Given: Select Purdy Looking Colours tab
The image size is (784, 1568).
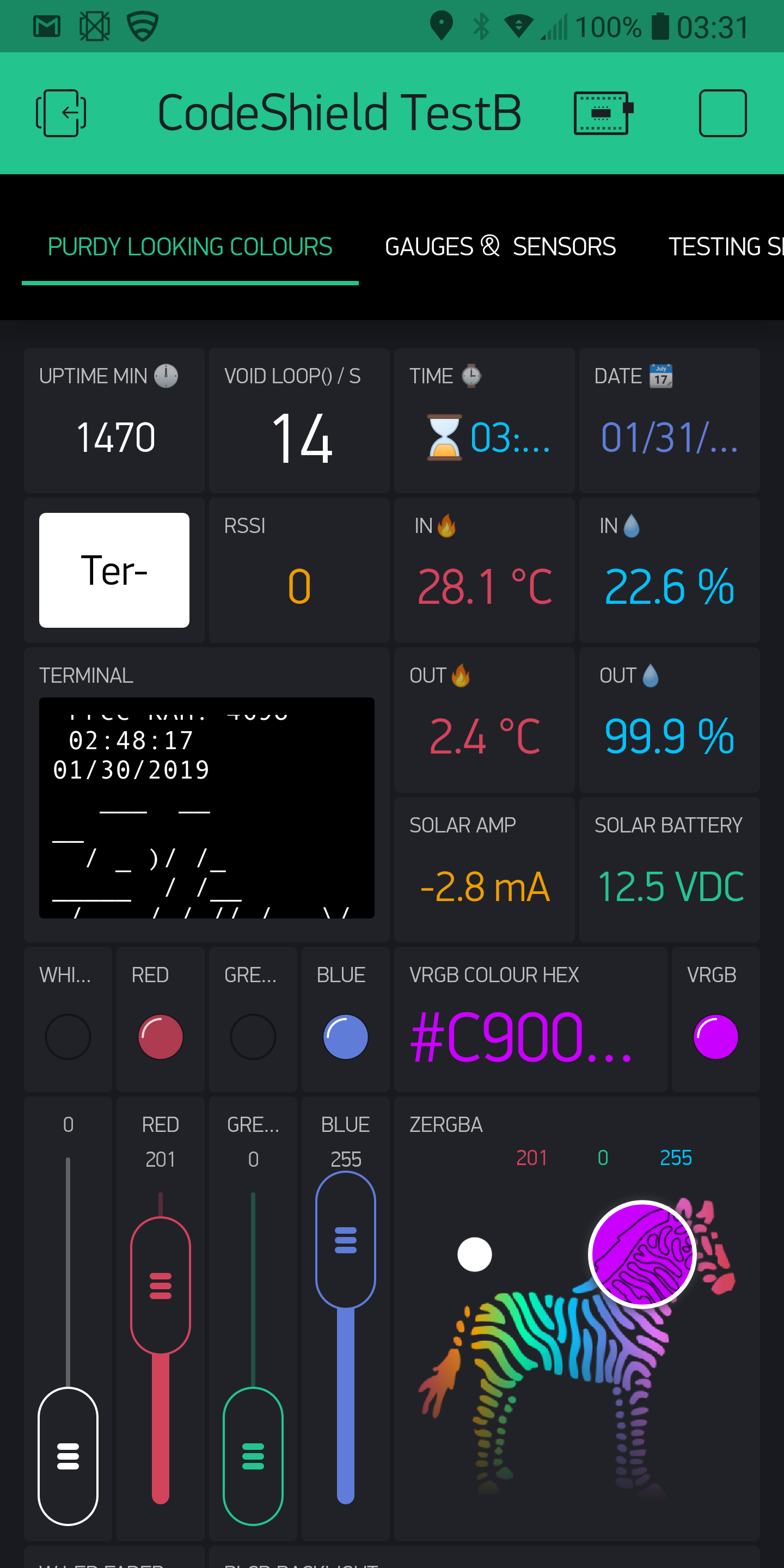Looking at the screenshot, I should coord(190,247).
